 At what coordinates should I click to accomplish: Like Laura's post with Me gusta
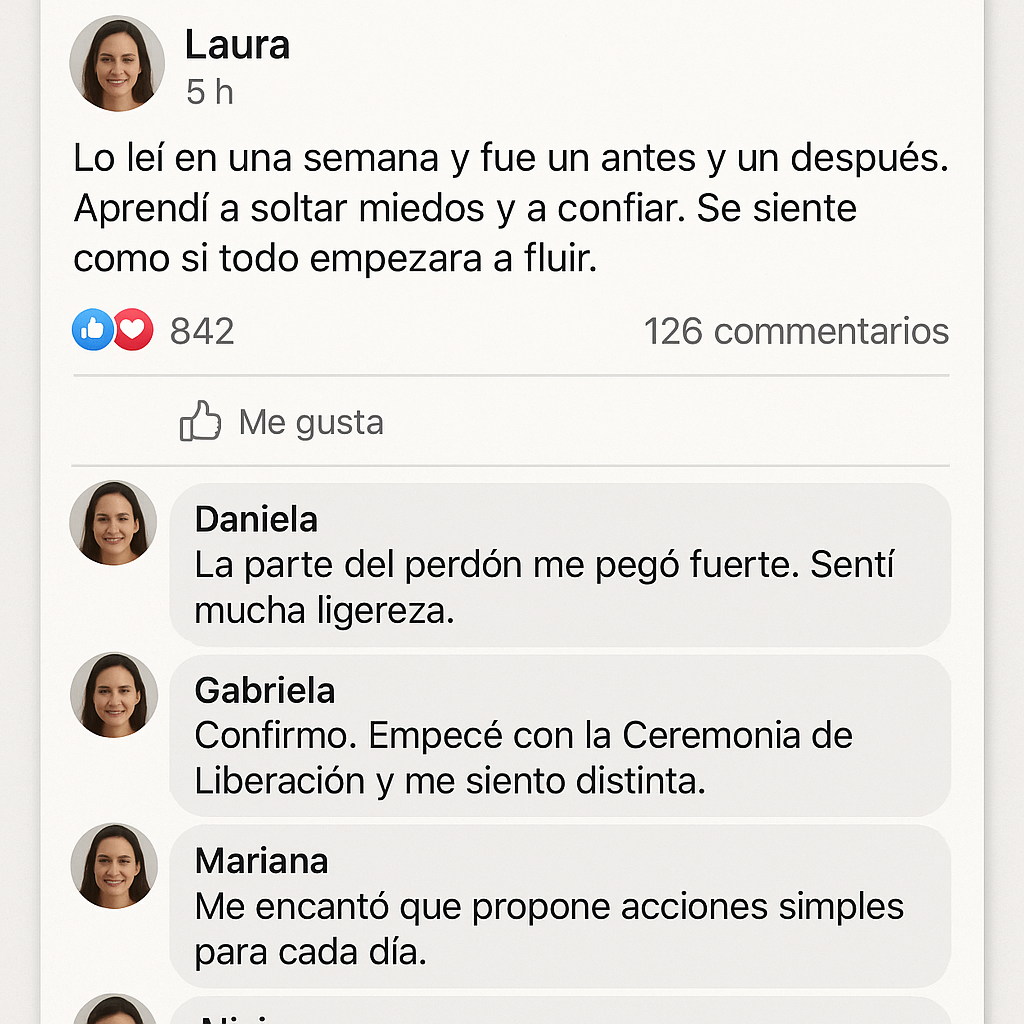click(x=282, y=422)
